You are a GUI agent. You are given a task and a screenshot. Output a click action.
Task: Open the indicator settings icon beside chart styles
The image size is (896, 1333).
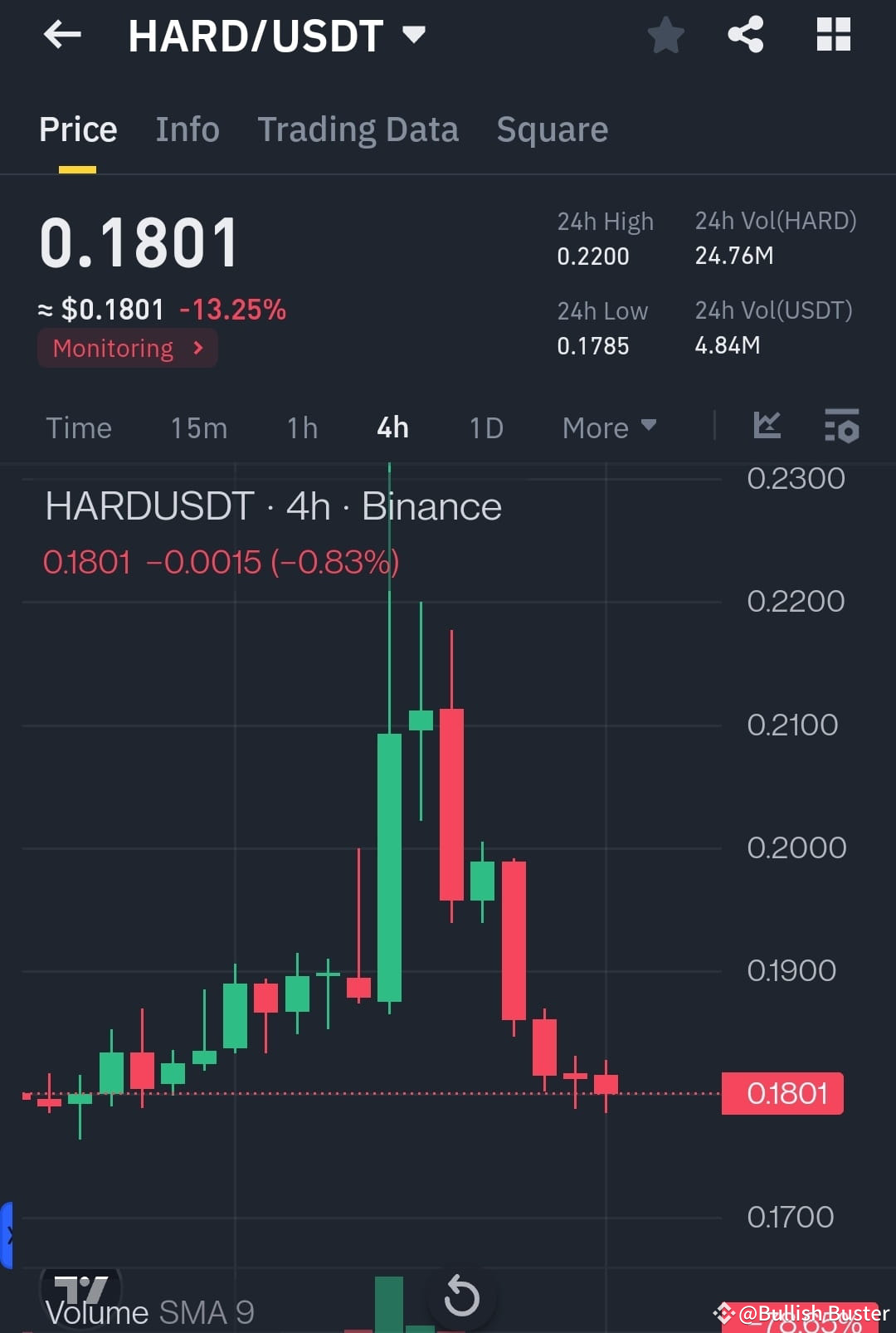pos(840,427)
